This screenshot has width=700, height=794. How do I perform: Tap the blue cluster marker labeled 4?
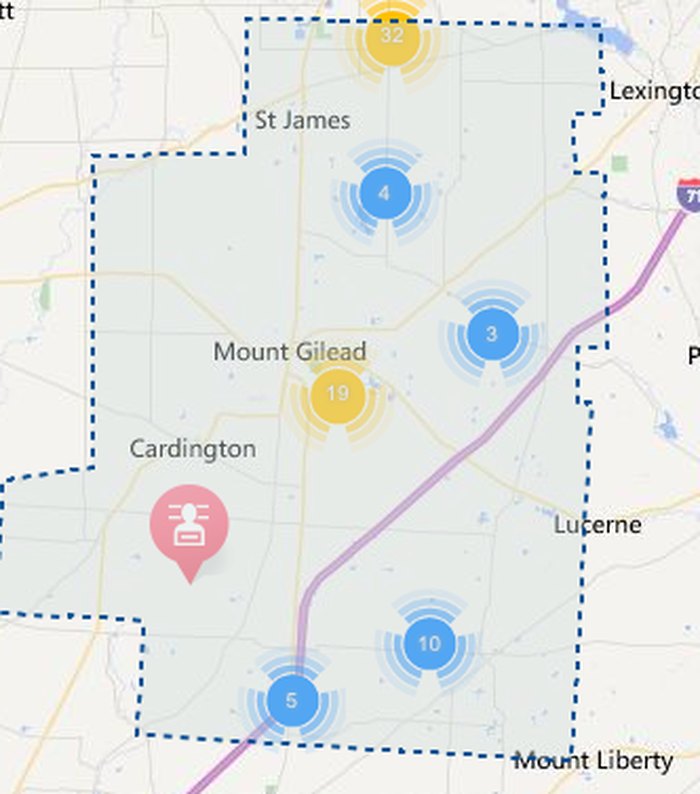pos(385,193)
